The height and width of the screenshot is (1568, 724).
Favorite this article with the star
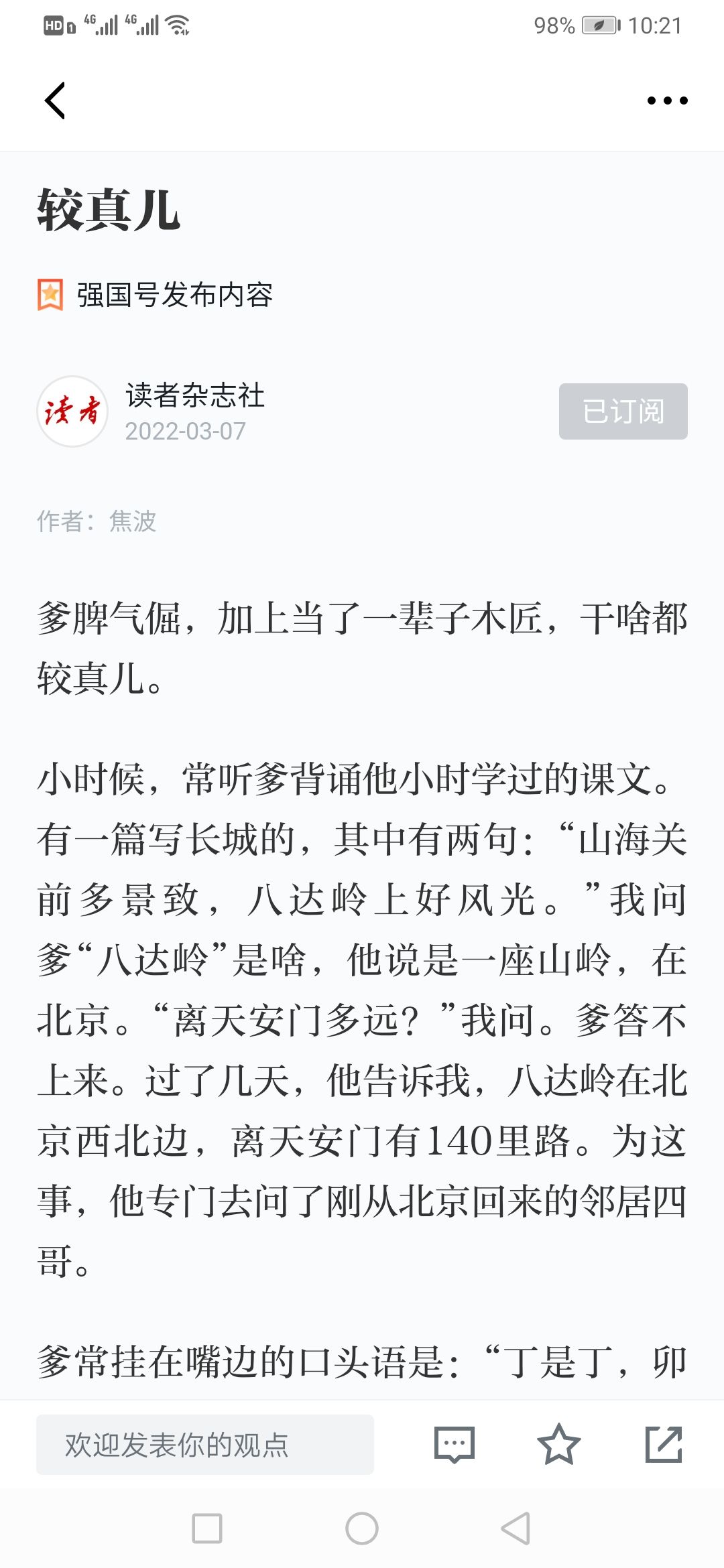[x=559, y=1445]
